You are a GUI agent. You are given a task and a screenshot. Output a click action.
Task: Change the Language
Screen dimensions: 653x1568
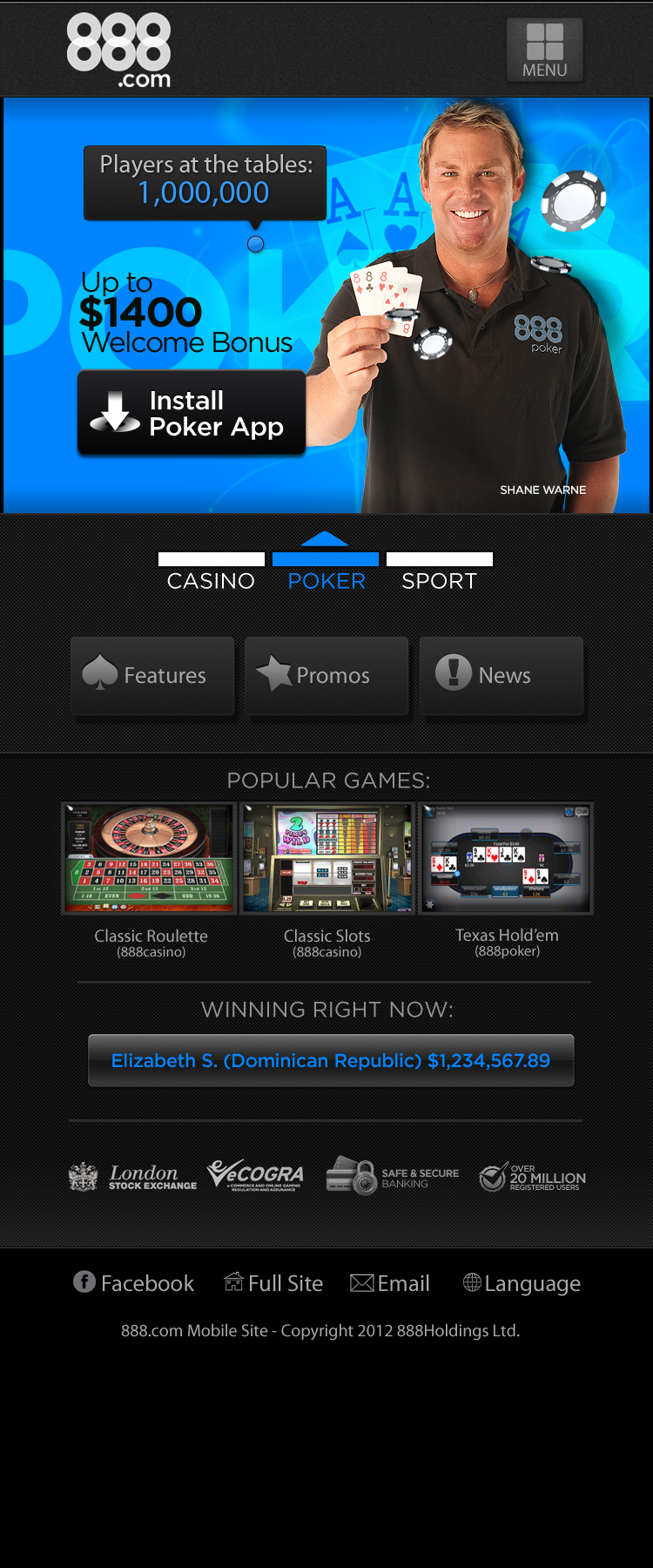(522, 1283)
